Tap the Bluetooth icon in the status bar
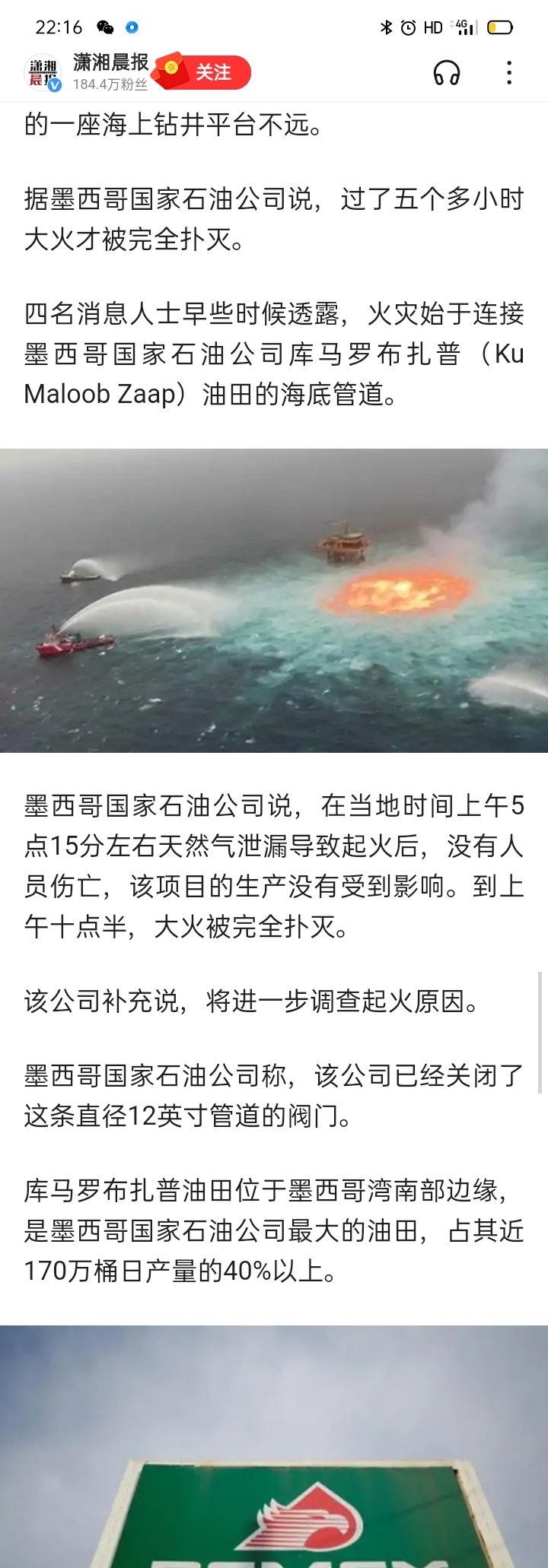 click(385, 25)
